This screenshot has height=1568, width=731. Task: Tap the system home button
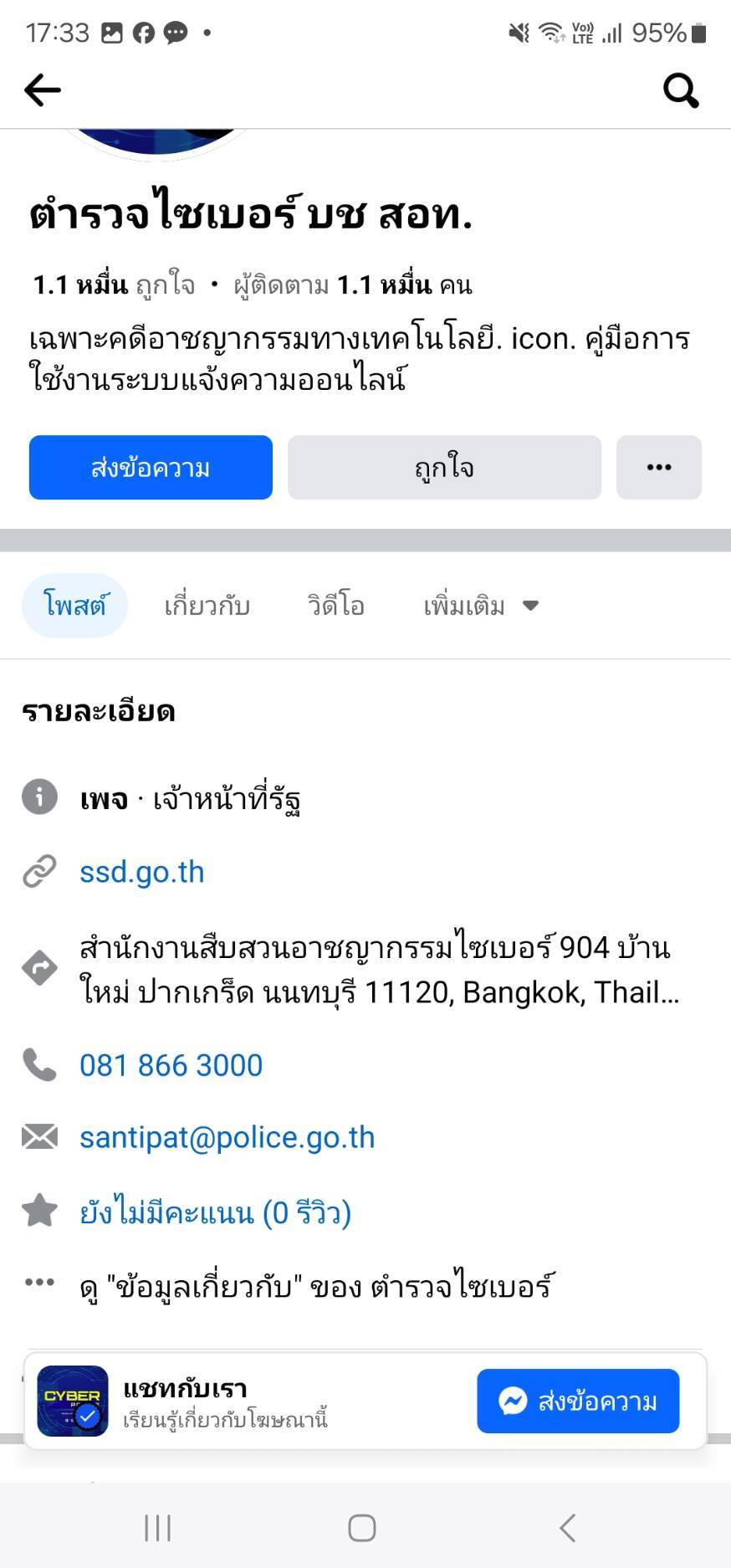point(362,1528)
